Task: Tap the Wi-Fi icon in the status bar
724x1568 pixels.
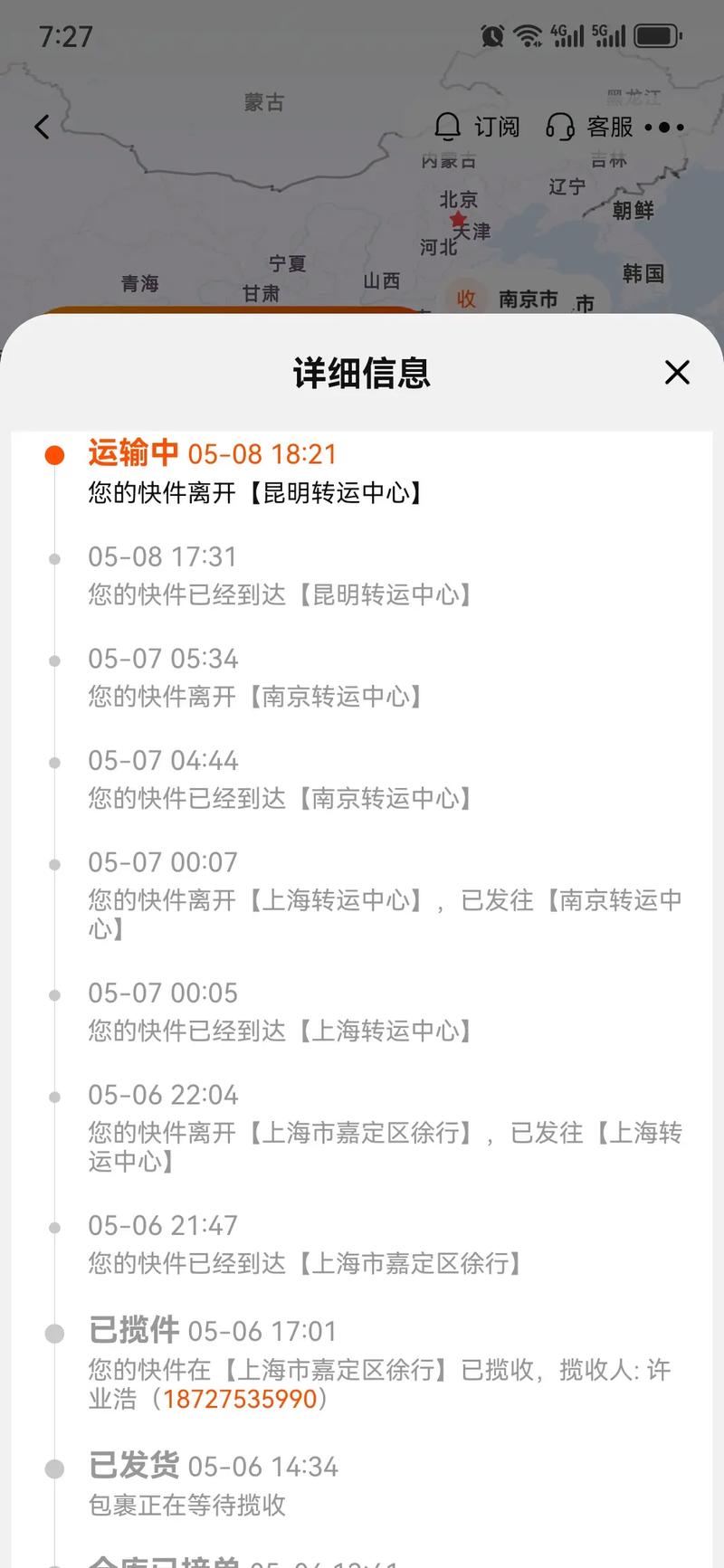Action: pos(529,34)
